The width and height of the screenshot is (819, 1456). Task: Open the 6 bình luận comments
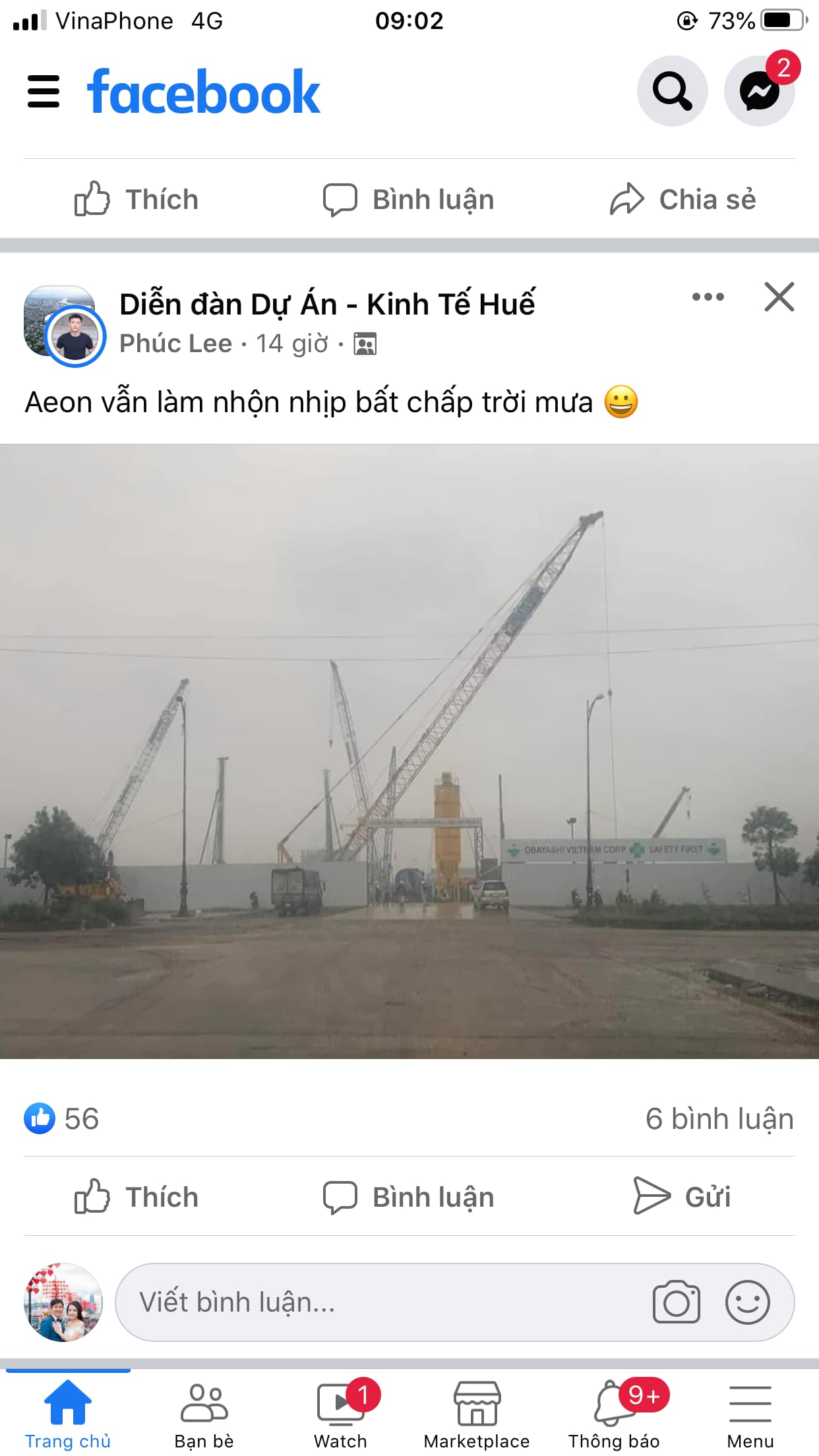tap(719, 1119)
